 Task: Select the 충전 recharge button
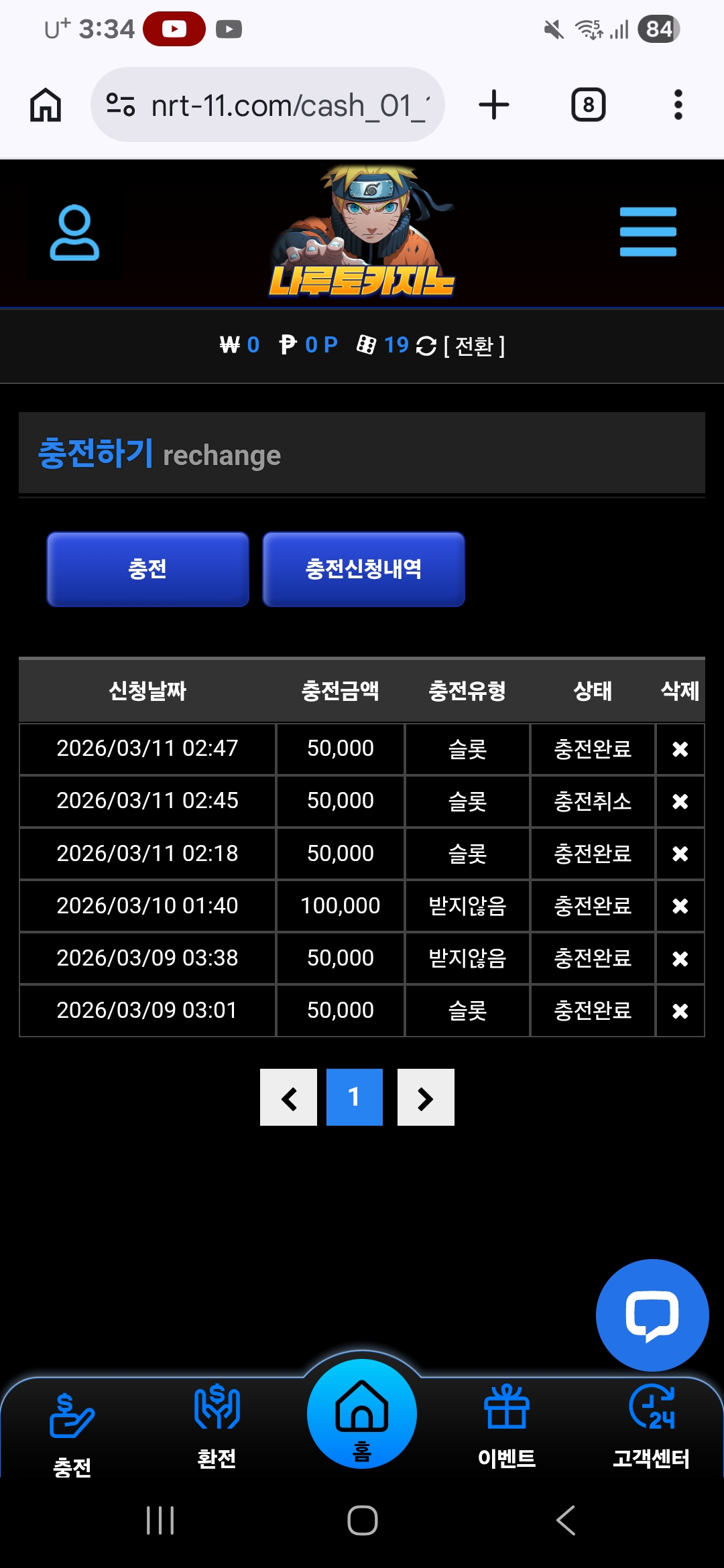tap(147, 569)
